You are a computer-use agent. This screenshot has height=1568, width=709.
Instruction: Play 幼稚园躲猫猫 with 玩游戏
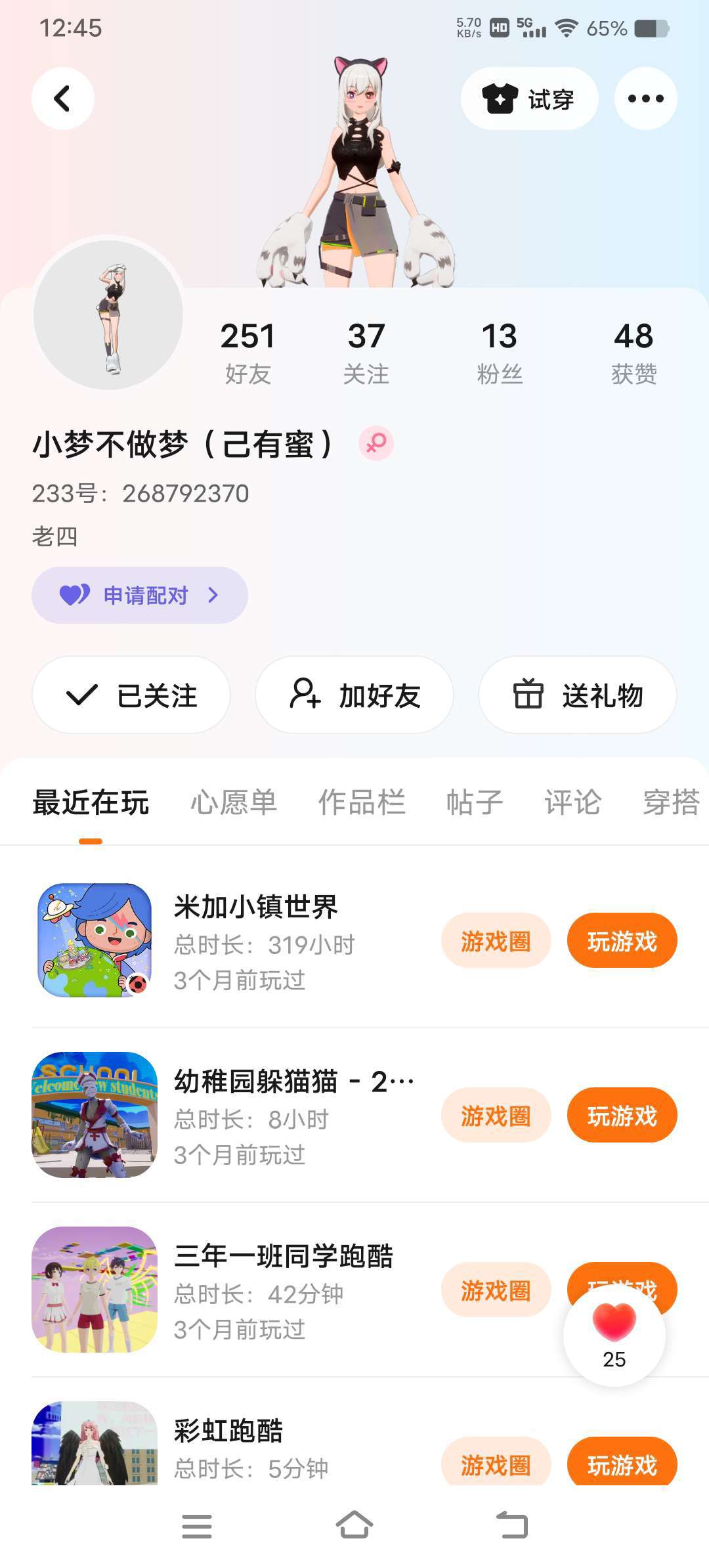point(622,1116)
